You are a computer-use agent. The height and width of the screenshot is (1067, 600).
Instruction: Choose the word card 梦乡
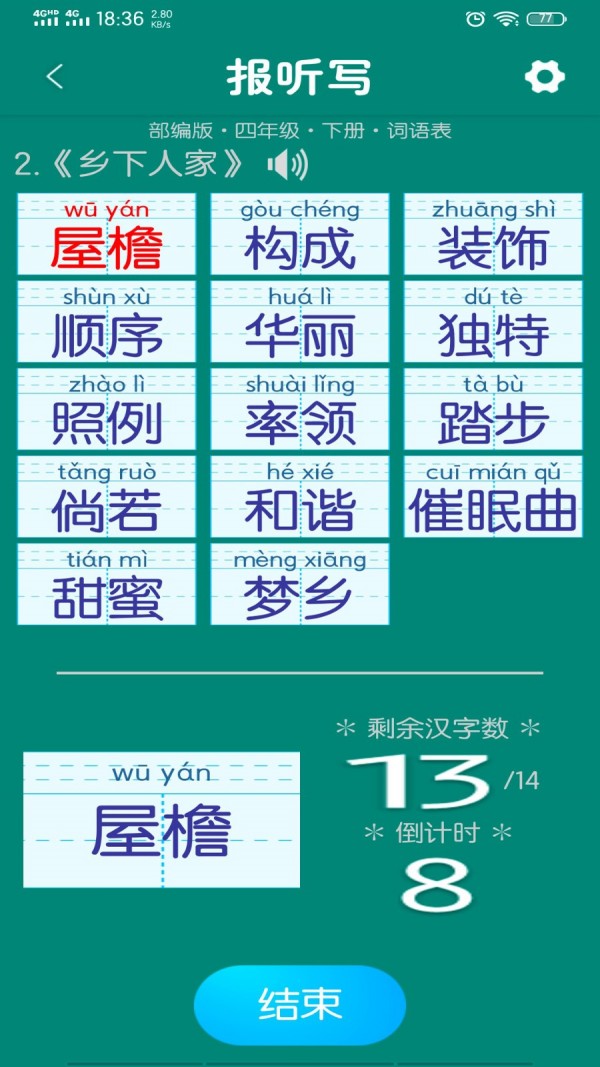pos(300,584)
